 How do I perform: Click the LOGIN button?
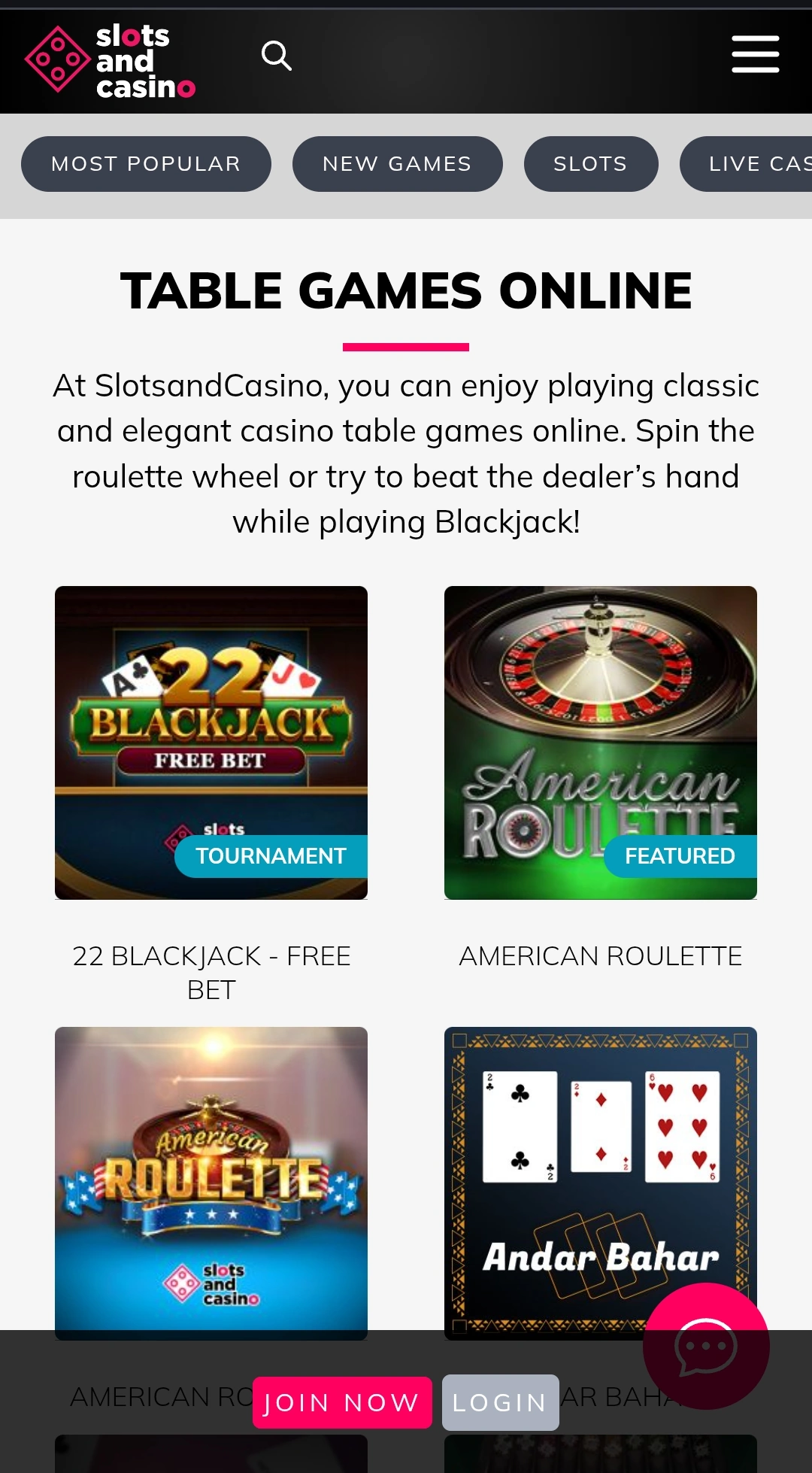[x=500, y=1401]
